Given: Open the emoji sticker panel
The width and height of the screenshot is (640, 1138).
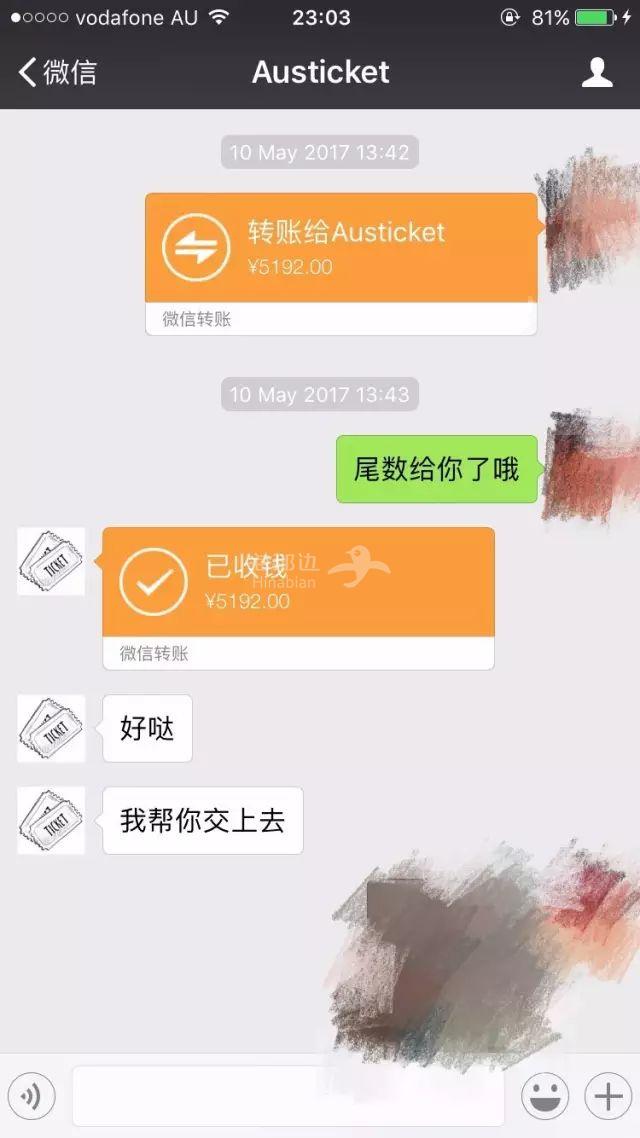Looking at the screenshot, I should (546, 1097).
